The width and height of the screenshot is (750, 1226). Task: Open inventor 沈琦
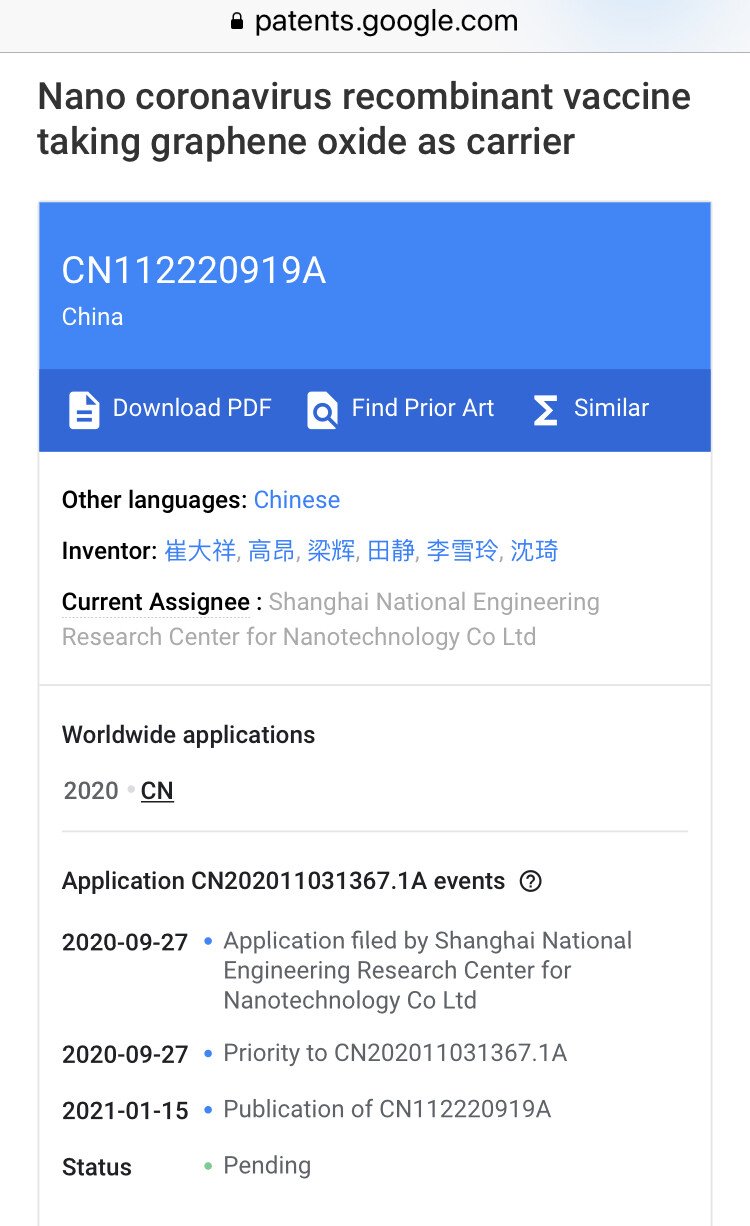534,551
